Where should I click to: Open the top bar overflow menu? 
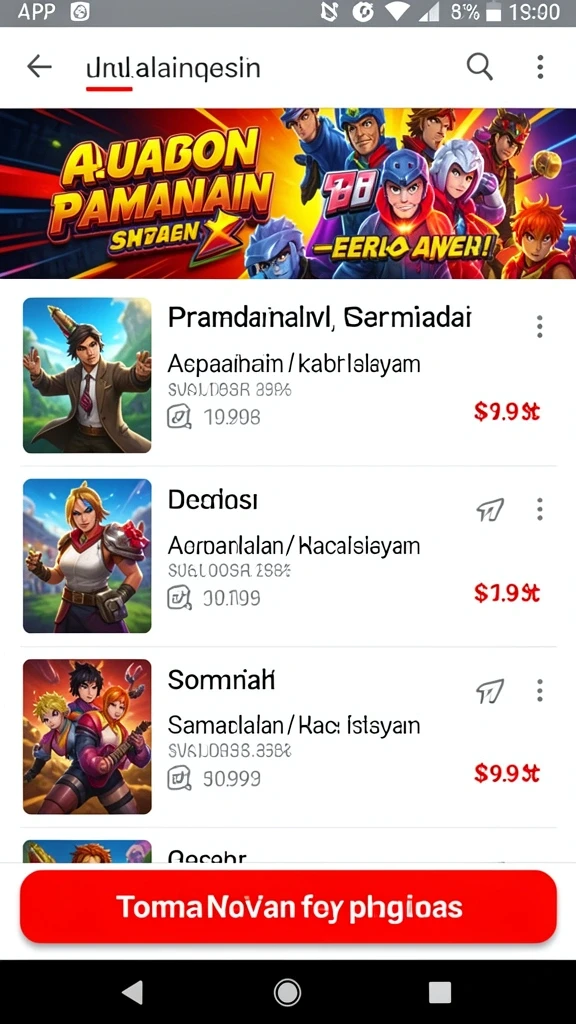[x=539, y=67]
